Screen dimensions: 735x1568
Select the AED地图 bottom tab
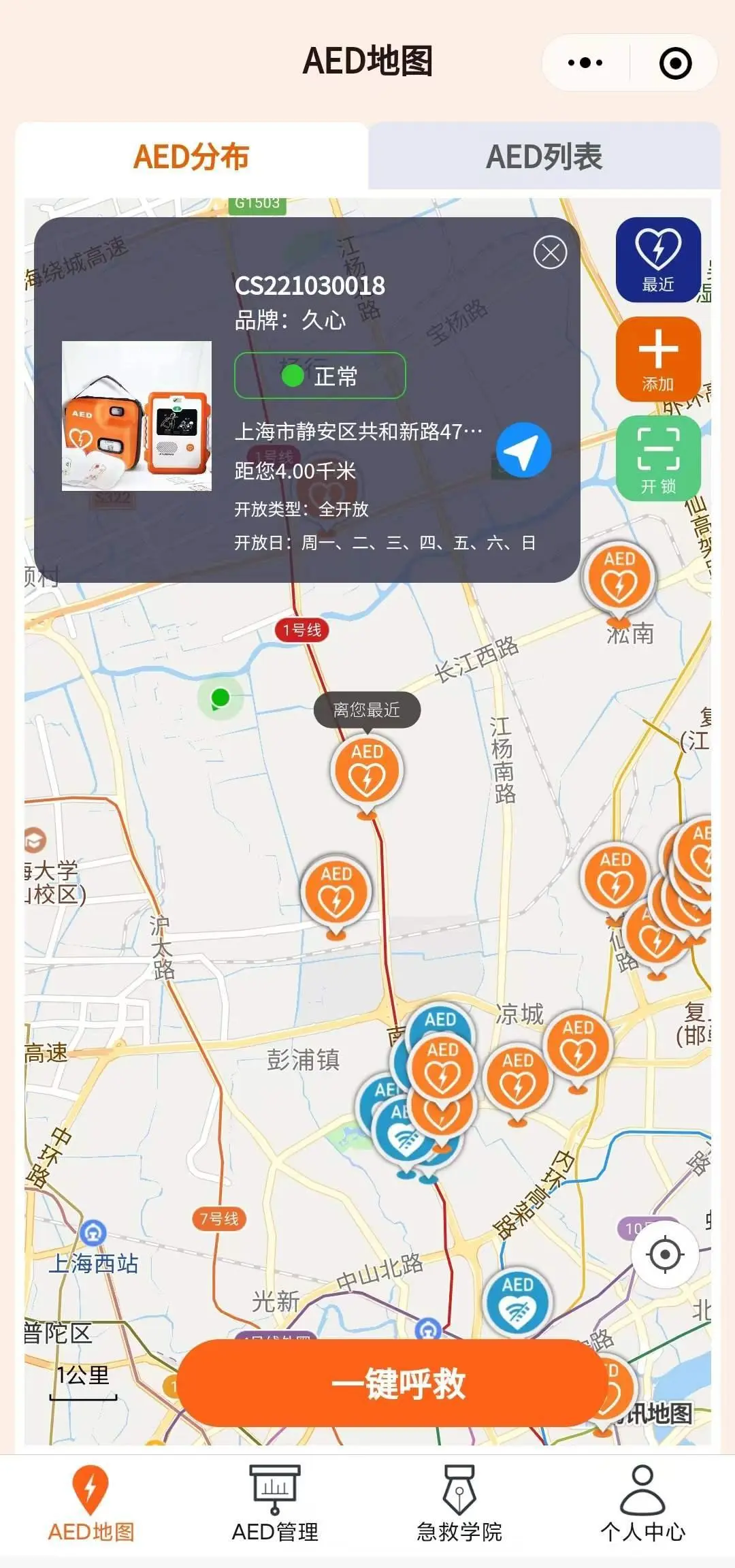click(x=91, y=1503)
